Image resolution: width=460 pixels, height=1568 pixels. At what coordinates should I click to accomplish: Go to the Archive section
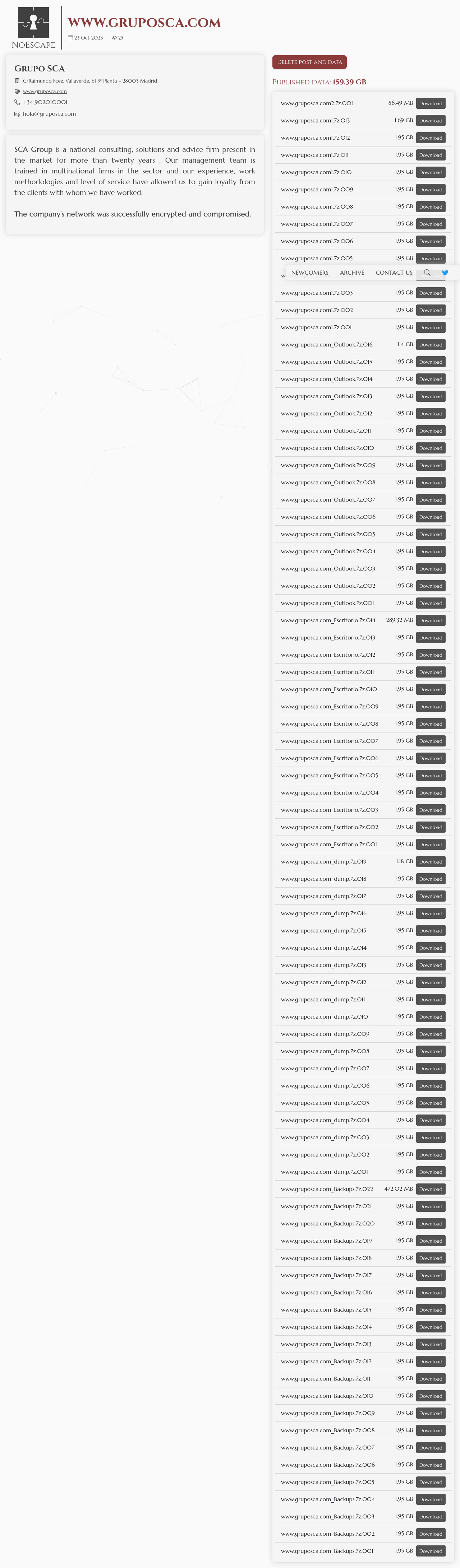351,273
